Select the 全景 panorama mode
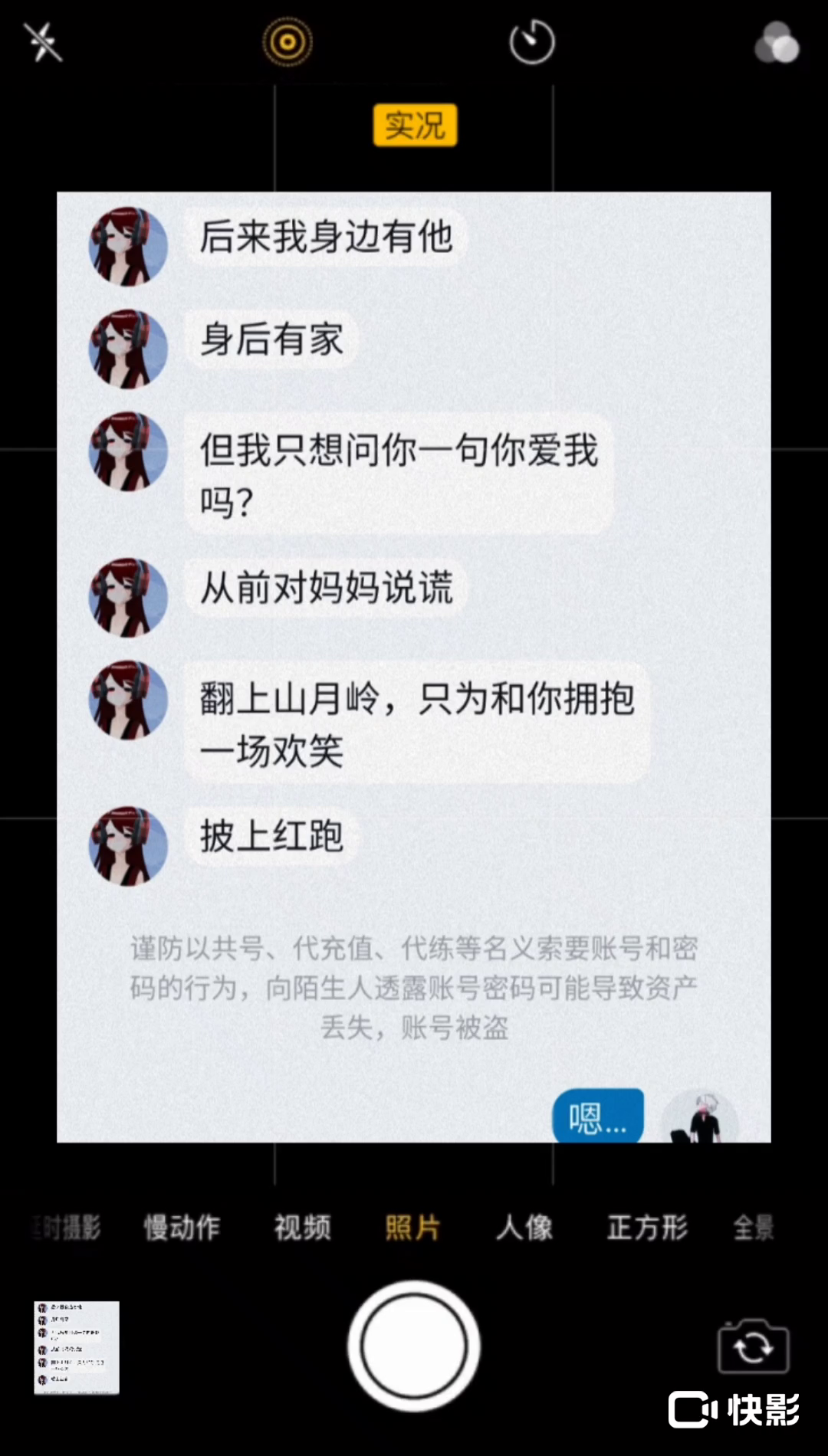The height and width of the screenshot is (1456, 828). pos(754,1228)
